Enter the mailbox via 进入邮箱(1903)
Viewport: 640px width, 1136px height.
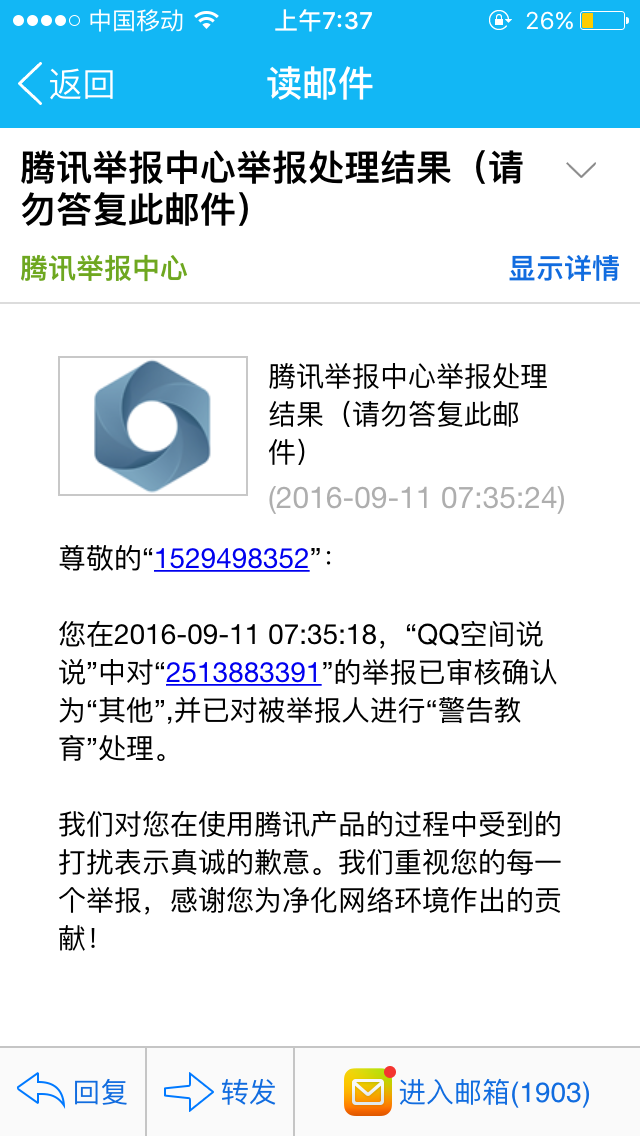pyautogui.click(x=468, y=1092)
